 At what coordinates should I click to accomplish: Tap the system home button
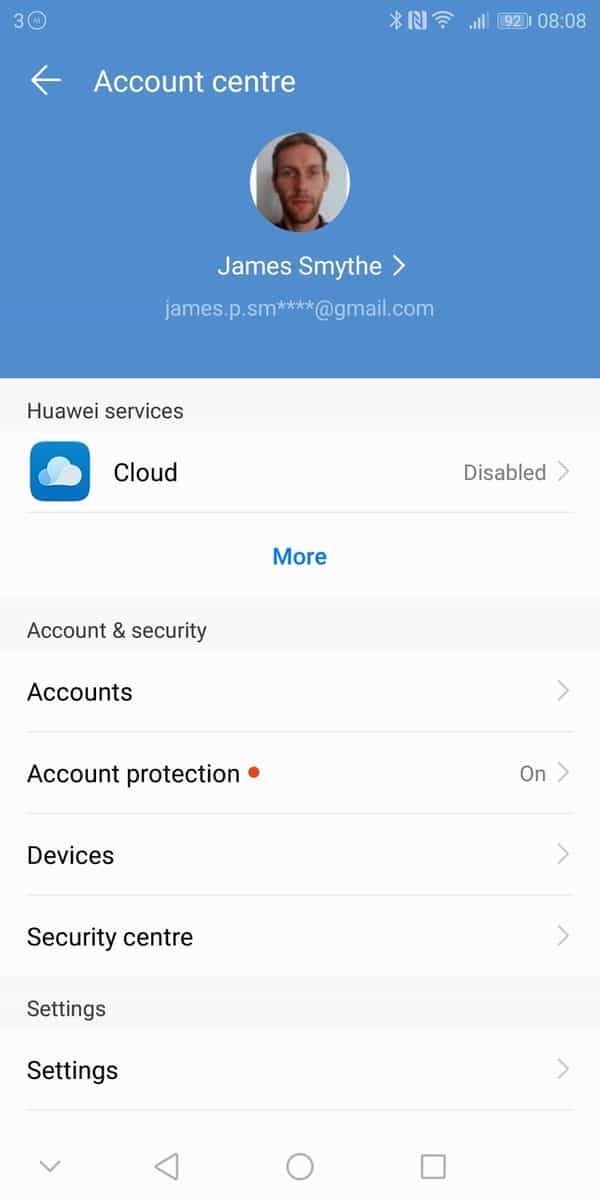coord(300,1166)
